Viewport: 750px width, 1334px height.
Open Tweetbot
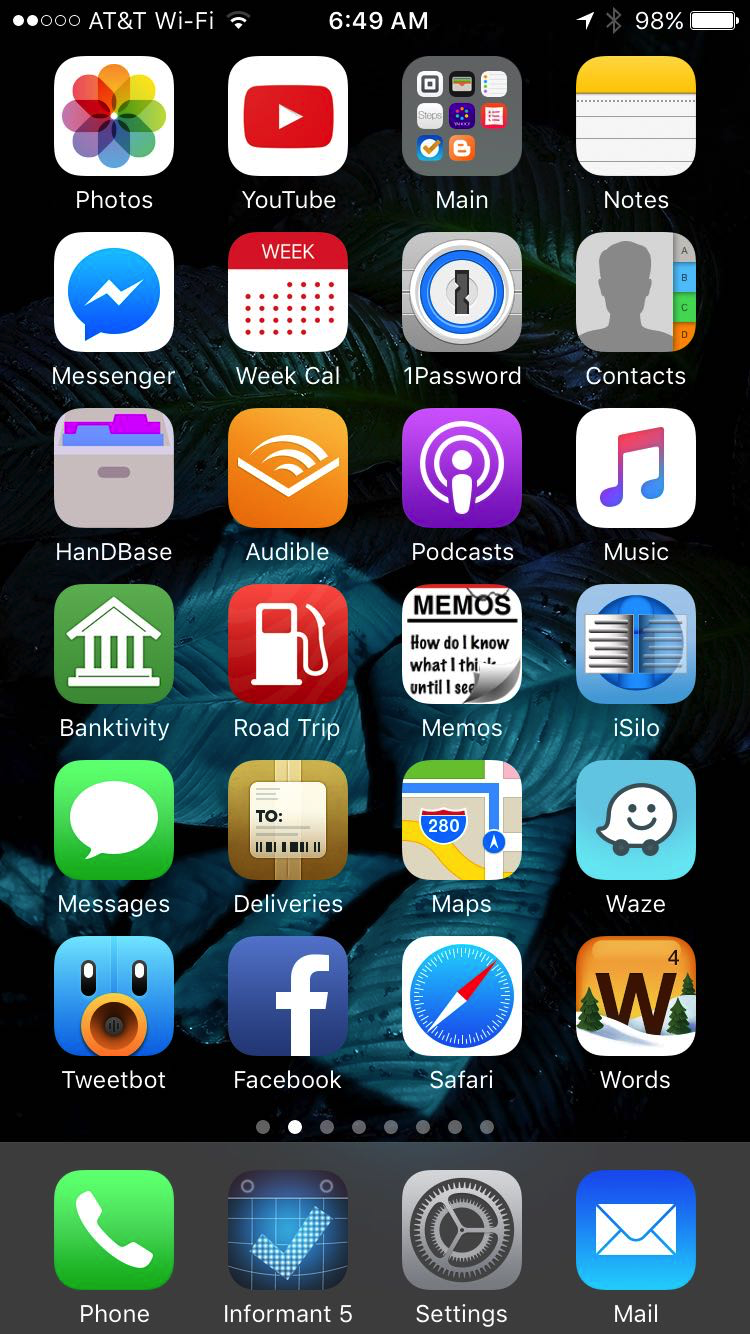114,996
